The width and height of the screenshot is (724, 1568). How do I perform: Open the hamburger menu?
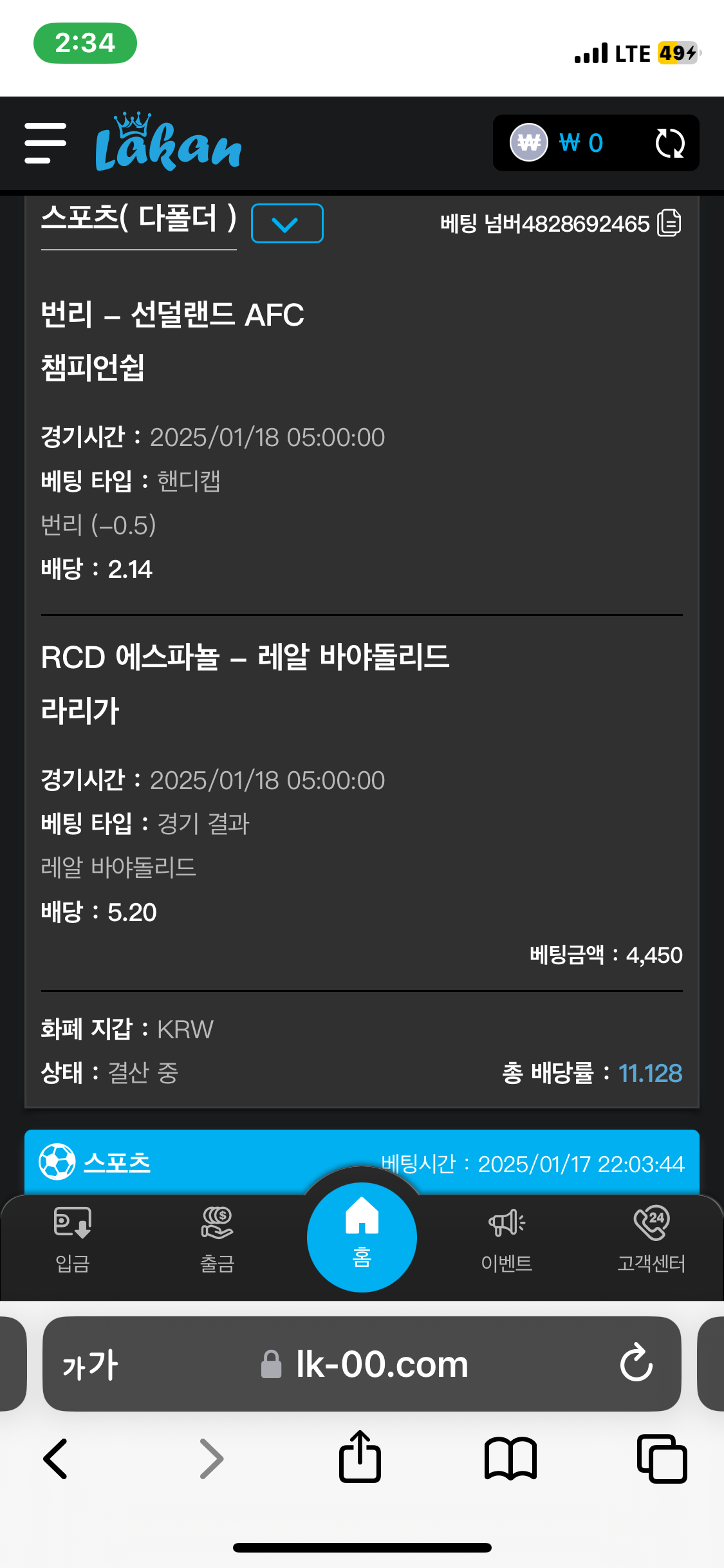point(45,143)
